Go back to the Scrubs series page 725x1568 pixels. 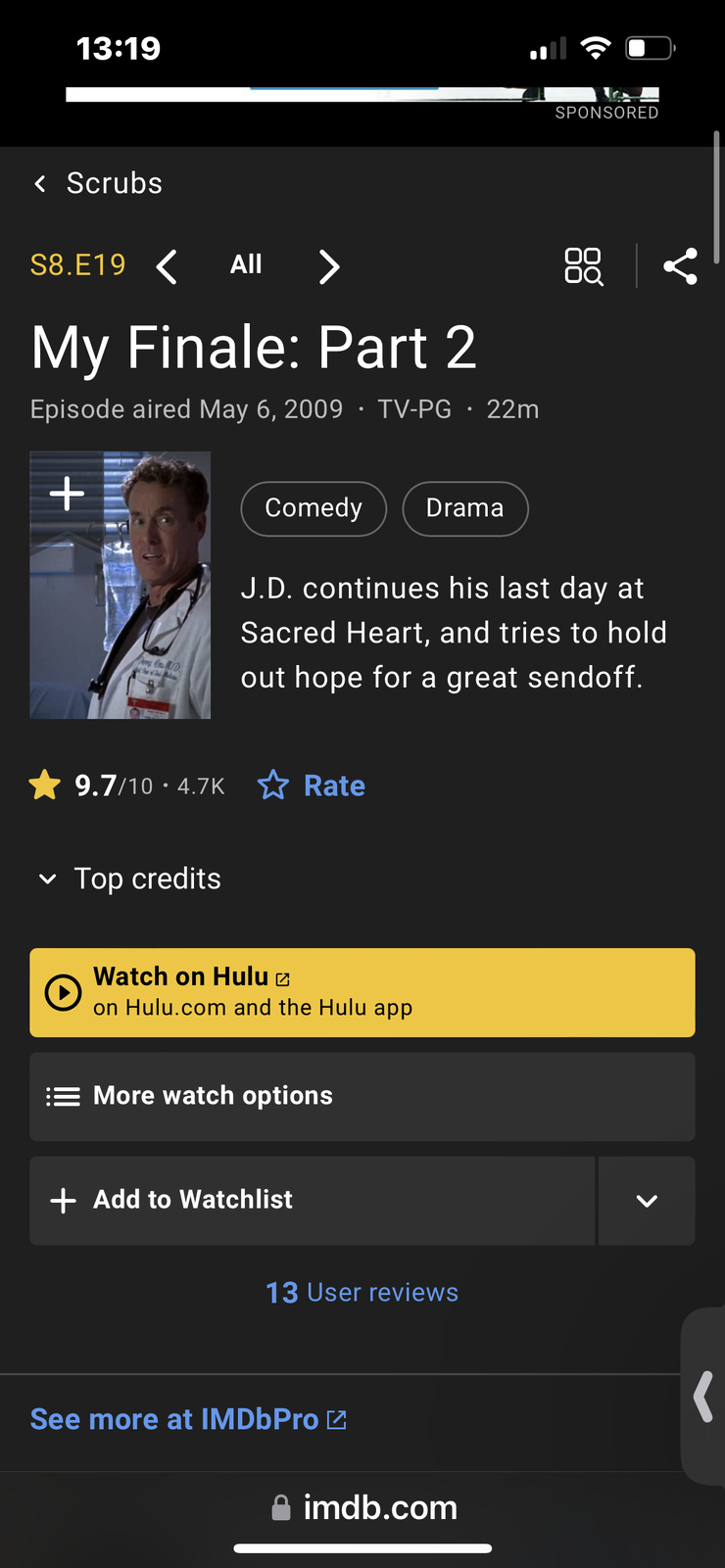point(98,183)
